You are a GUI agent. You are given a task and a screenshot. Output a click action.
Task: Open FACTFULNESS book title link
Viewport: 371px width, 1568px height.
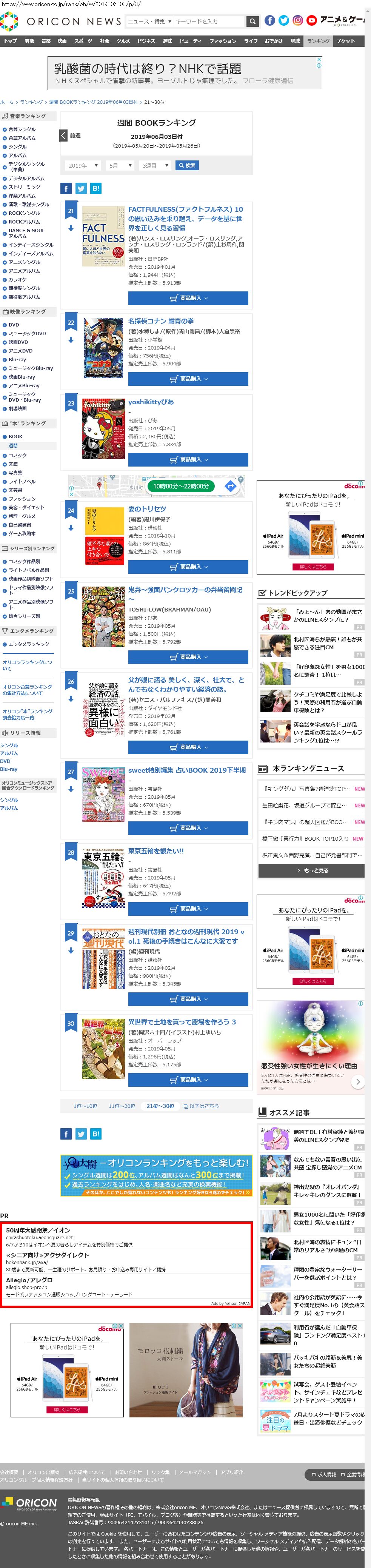click(186, 219)
